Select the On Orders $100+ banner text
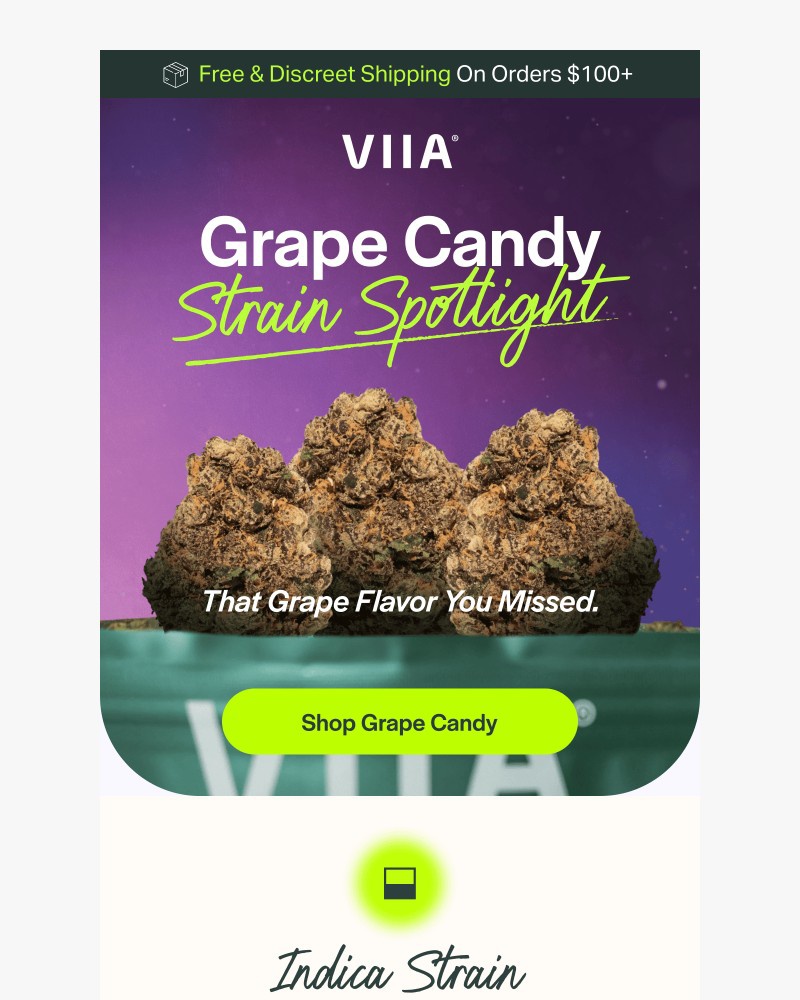 (545, 74)
